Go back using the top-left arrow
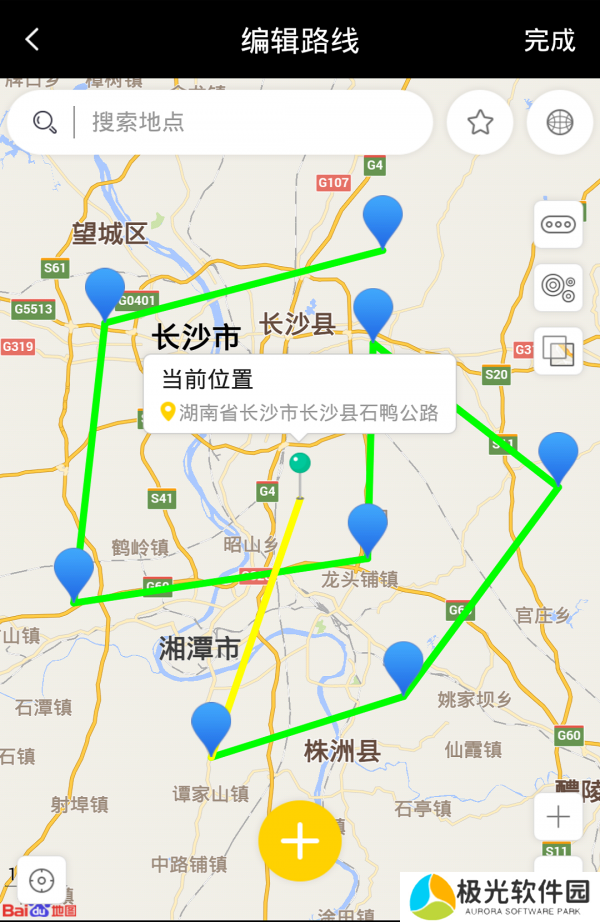Image resolution: width=600 pixels, height=922 pixels. (x=32, y=40)
